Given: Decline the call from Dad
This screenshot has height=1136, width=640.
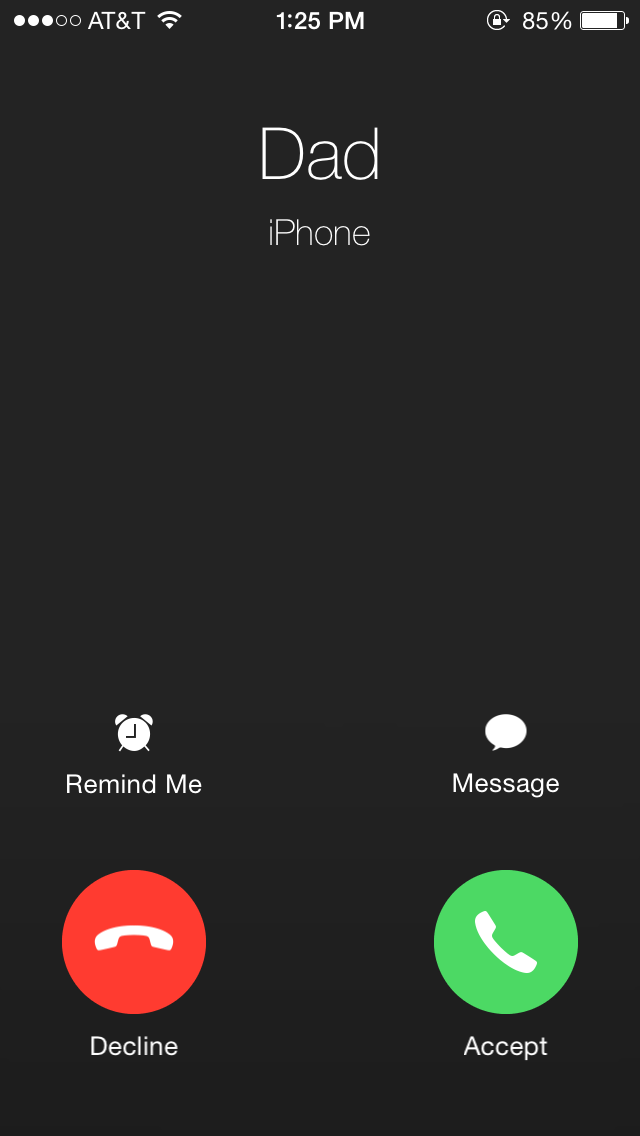Looking at the screenshot, I should point(134,941).
